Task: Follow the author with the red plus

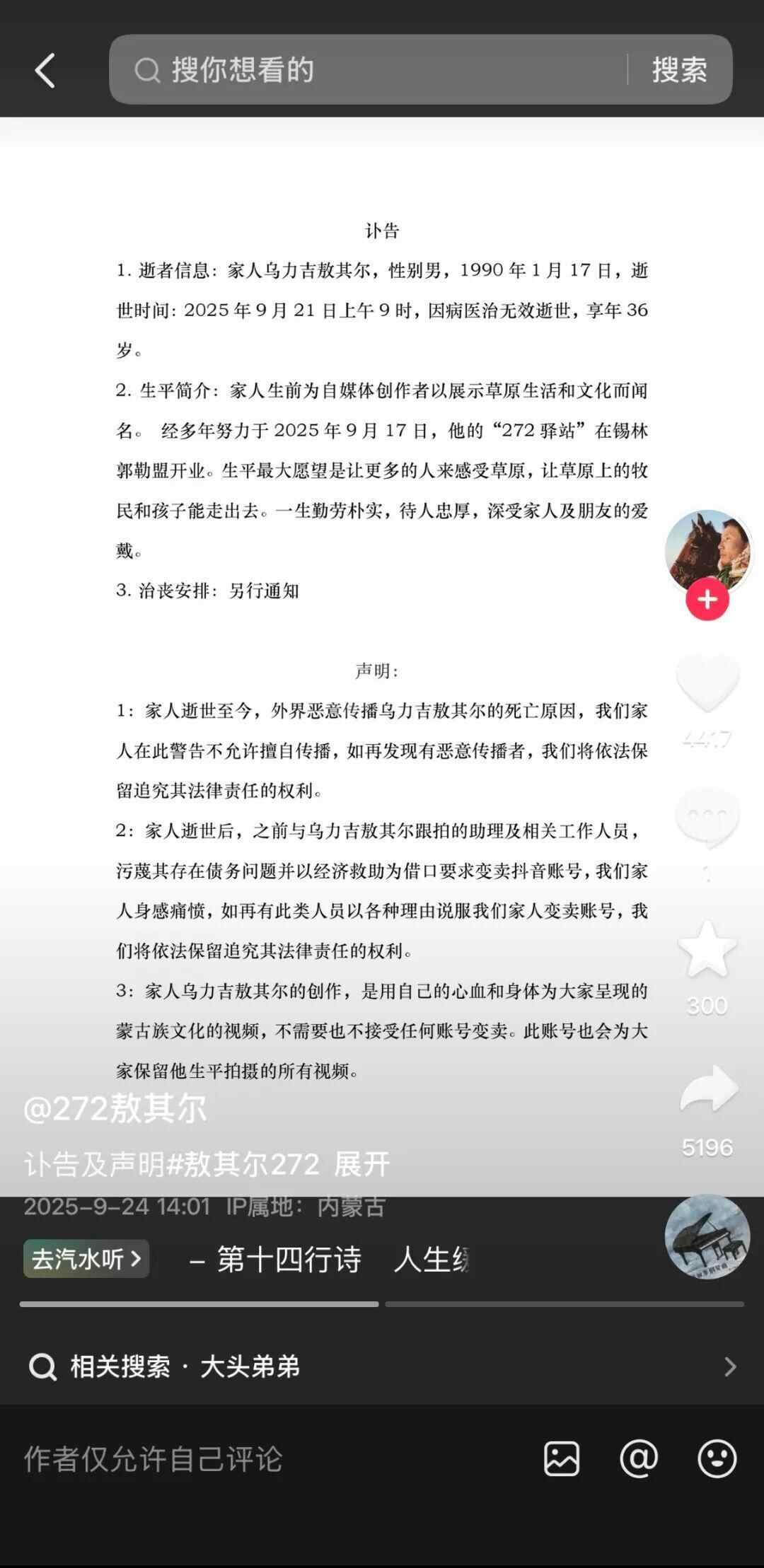Action: (707, 600)
